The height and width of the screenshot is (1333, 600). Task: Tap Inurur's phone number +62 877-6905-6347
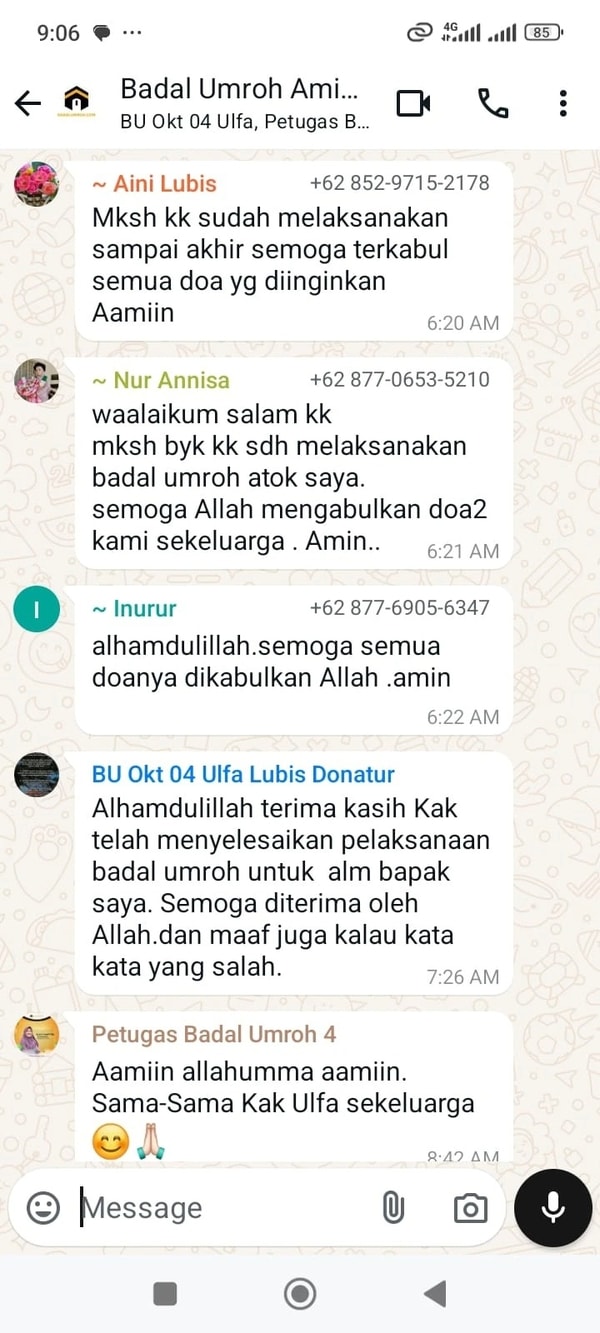399,608
